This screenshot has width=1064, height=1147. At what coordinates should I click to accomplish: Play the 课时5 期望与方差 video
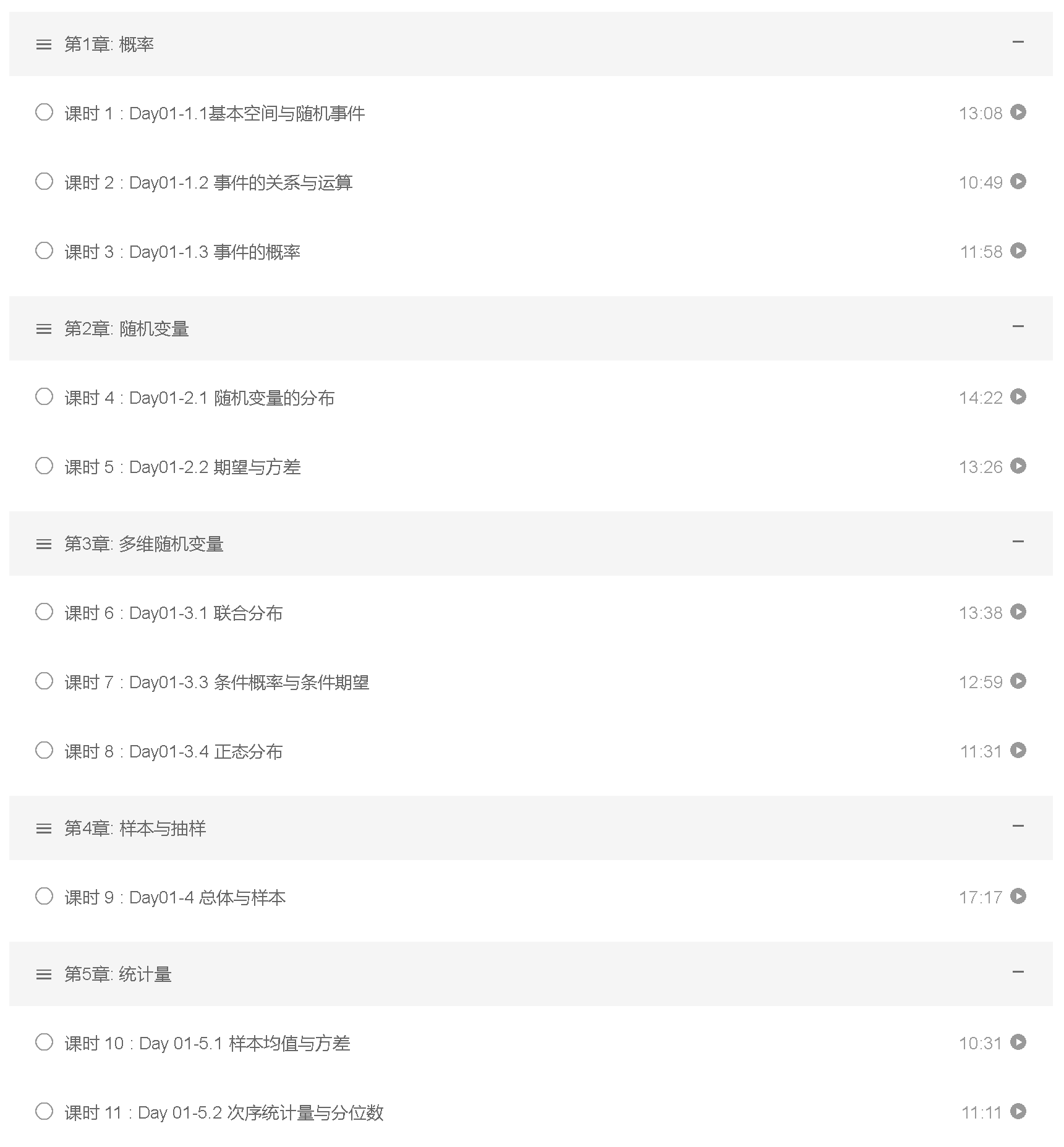1019,466
